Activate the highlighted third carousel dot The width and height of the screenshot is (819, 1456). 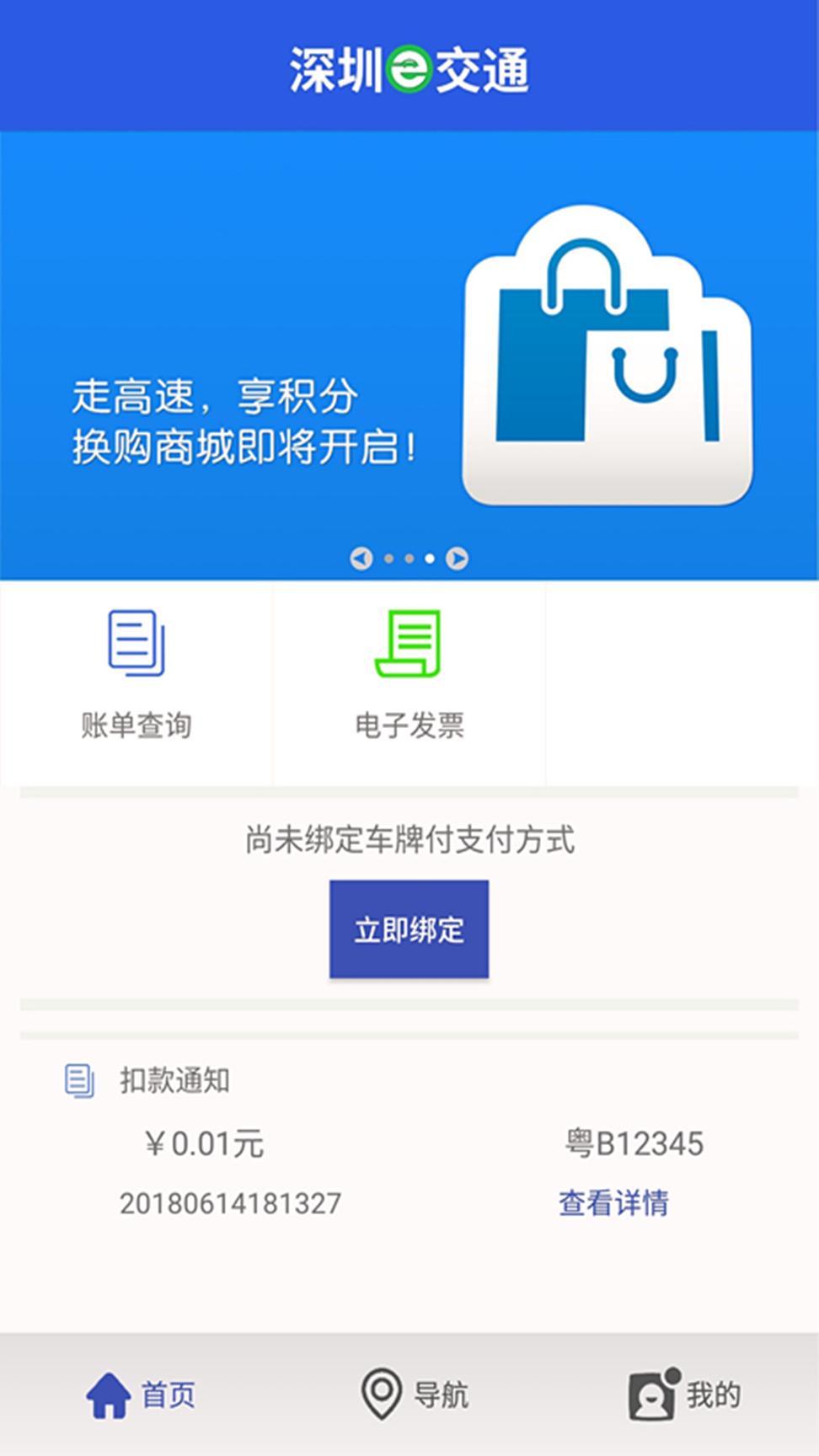[x=431, y=558]
